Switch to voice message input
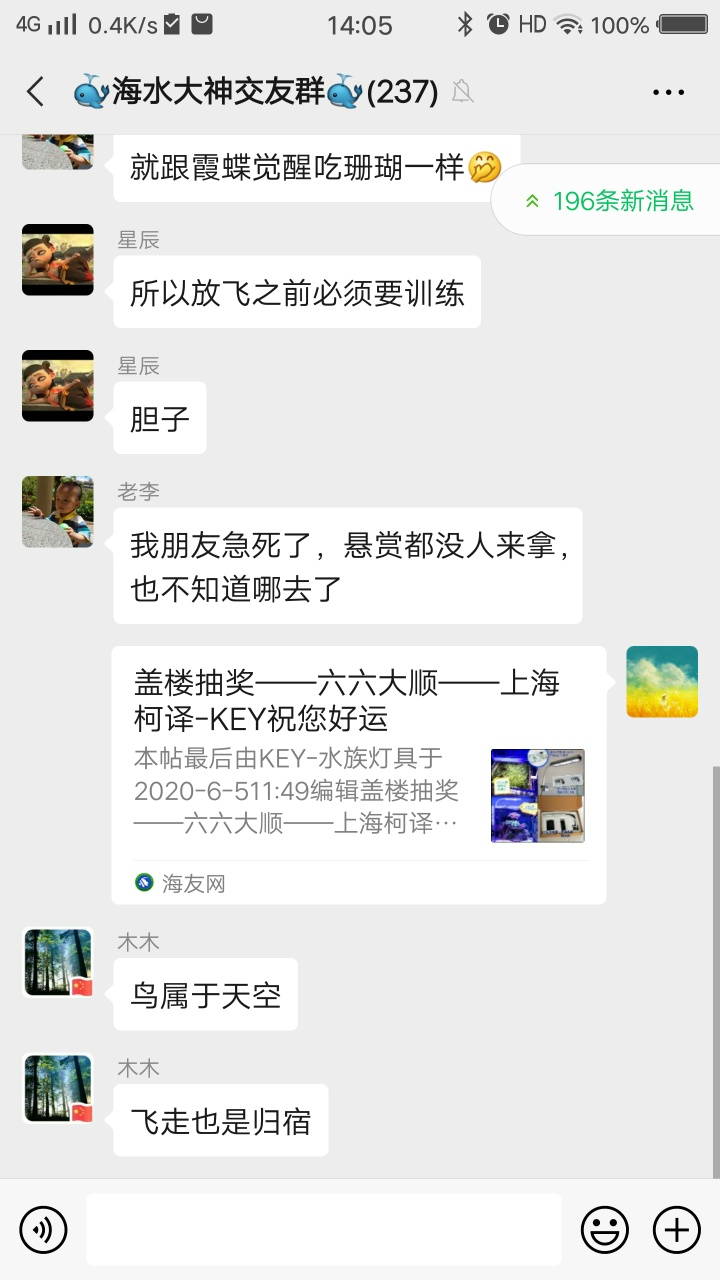Image resolution: width=720 pixels, height=1280 pixels. (43, 1229)
